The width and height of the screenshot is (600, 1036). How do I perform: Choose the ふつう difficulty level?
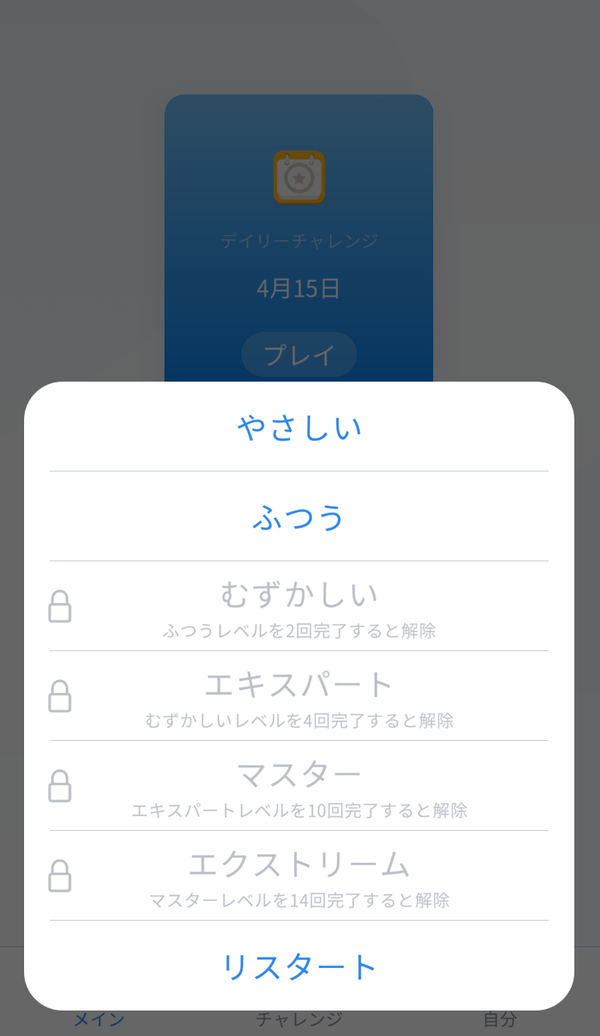click(x=299, y=516)
